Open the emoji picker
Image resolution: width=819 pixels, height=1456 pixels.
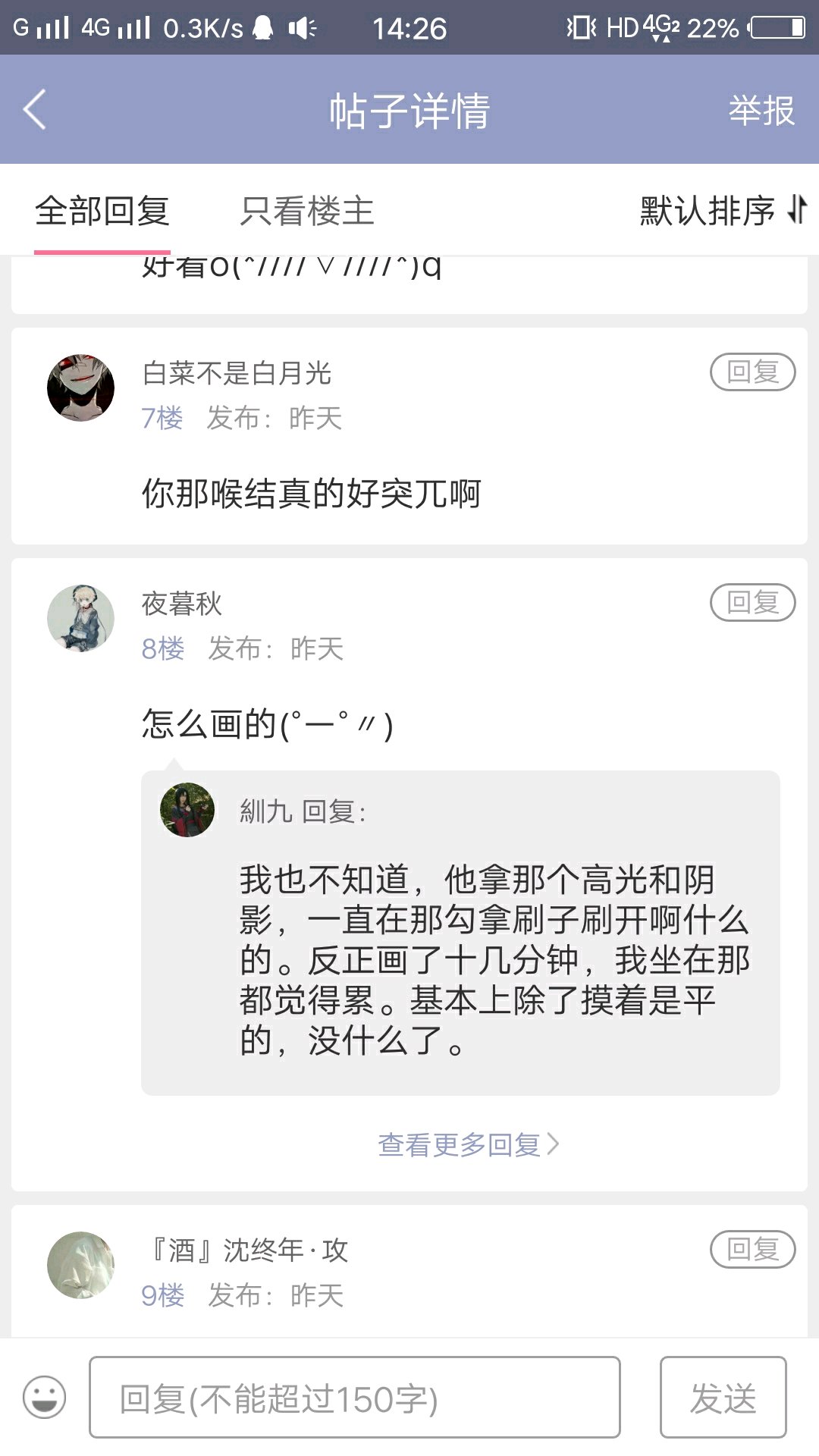[x=45, y=1398]
